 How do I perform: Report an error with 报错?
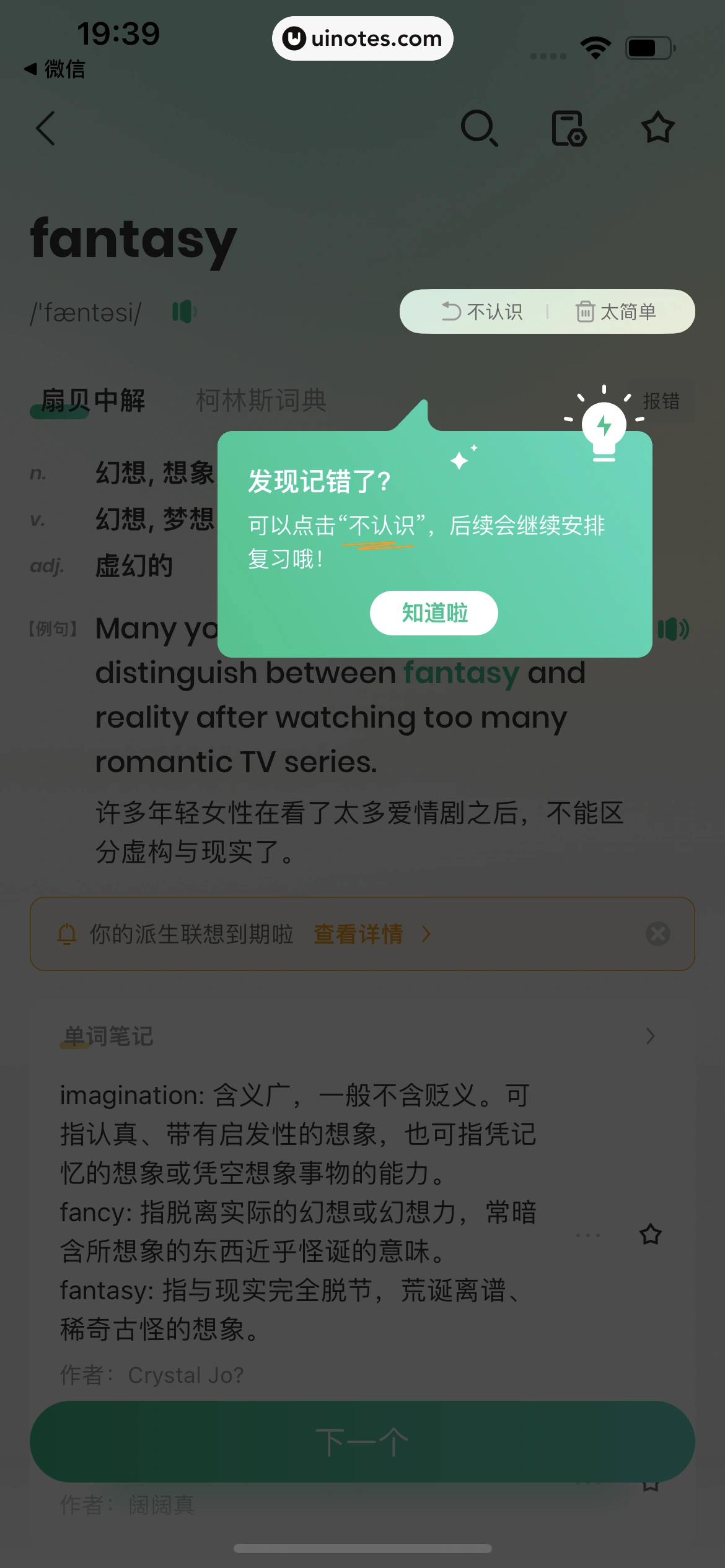[x=661, y=401]
